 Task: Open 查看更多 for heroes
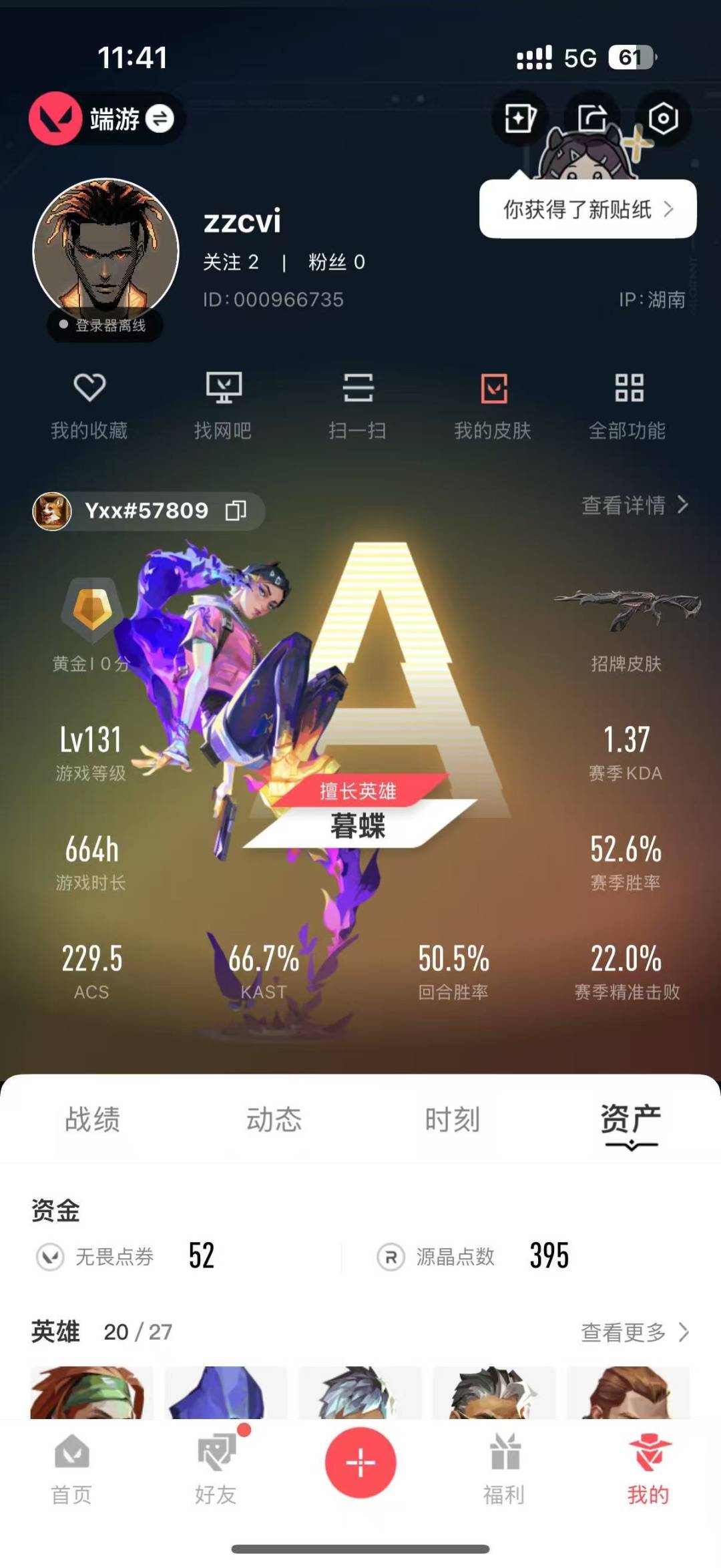tap(635, 1332)
